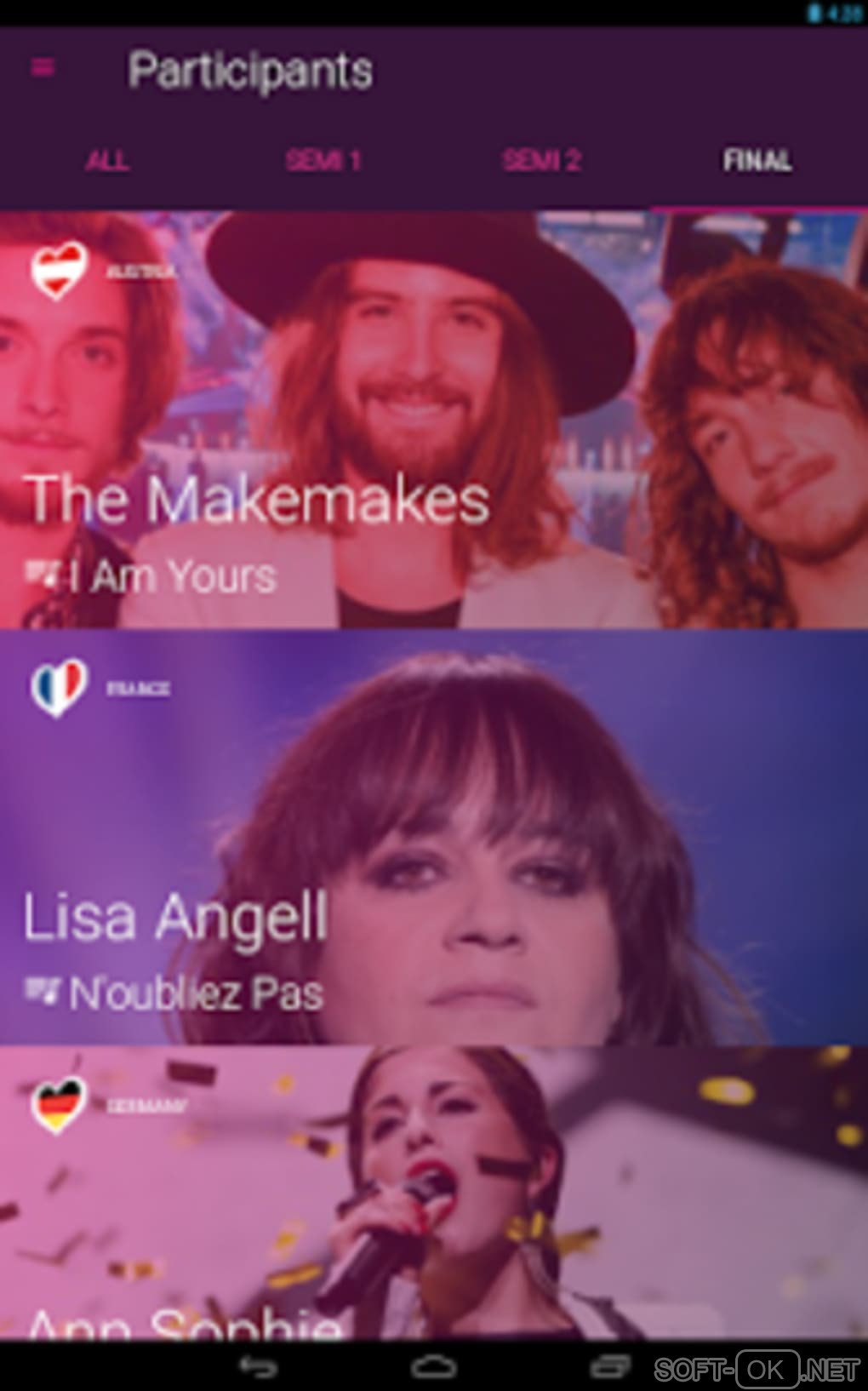Switch to the ALL tab

tap(107, 160)
